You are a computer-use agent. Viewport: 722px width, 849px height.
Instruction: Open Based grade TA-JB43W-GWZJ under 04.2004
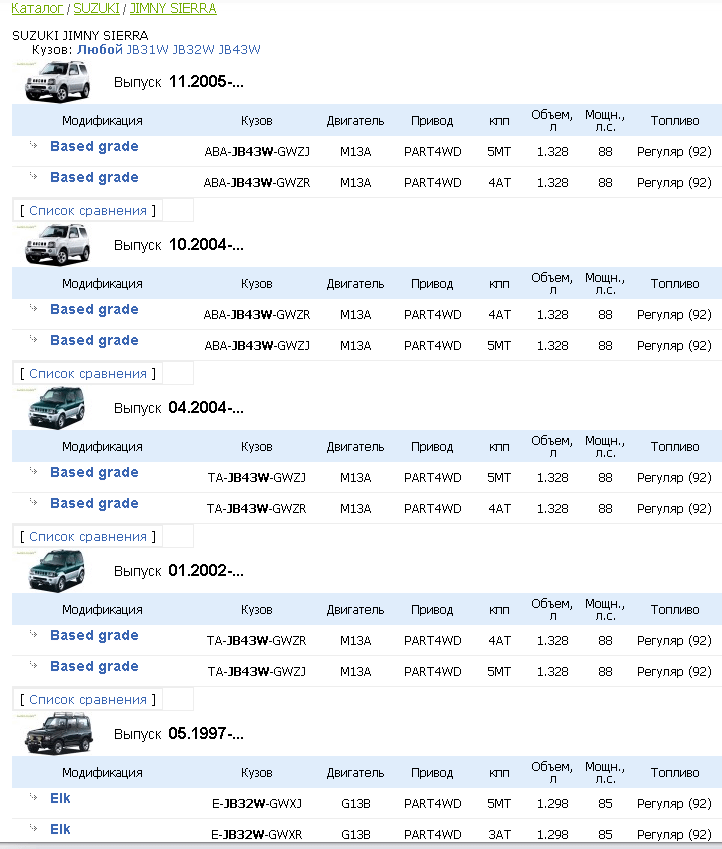tap(94, 473)
